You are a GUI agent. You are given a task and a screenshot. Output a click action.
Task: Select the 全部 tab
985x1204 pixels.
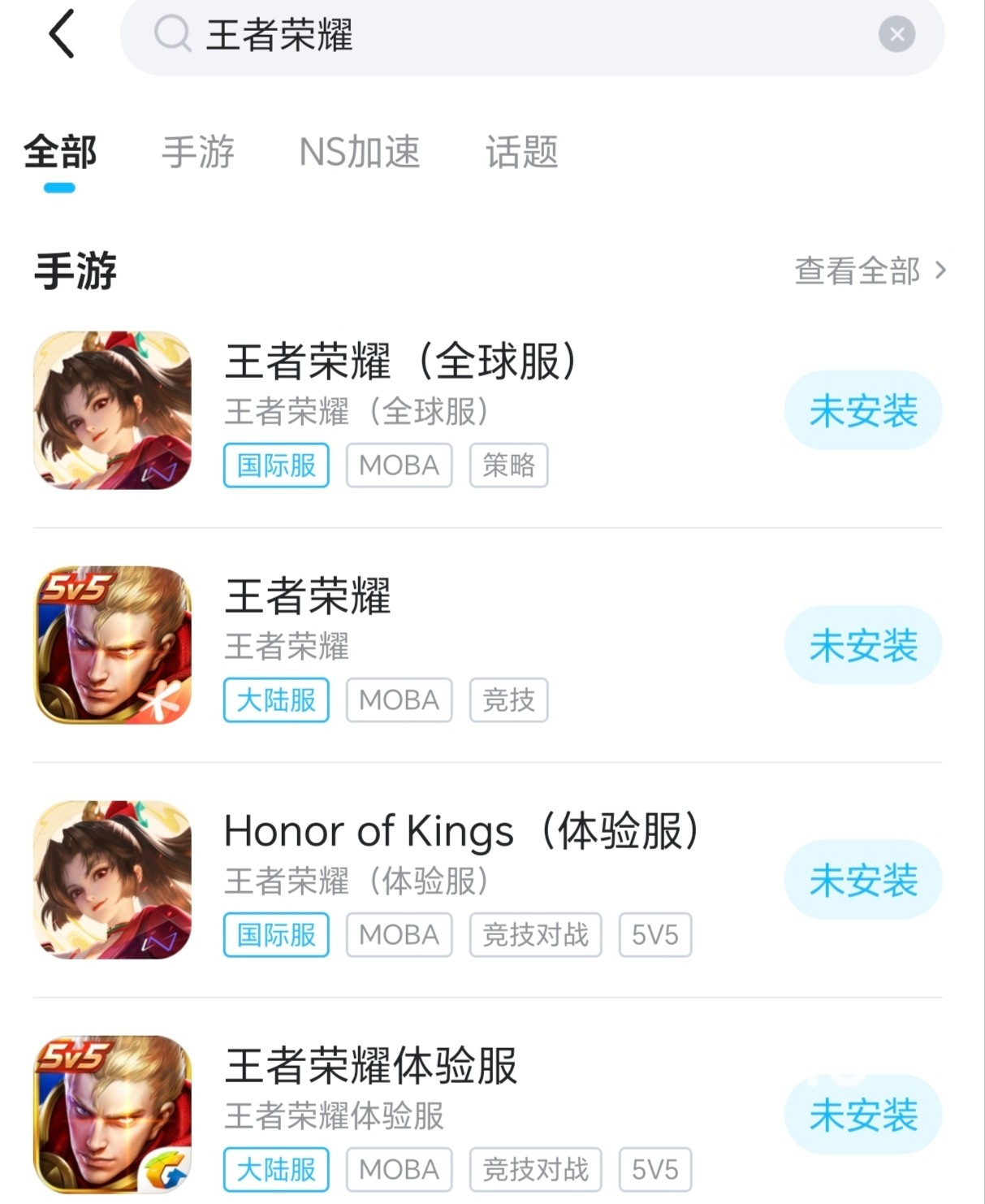tap(60, 152)
